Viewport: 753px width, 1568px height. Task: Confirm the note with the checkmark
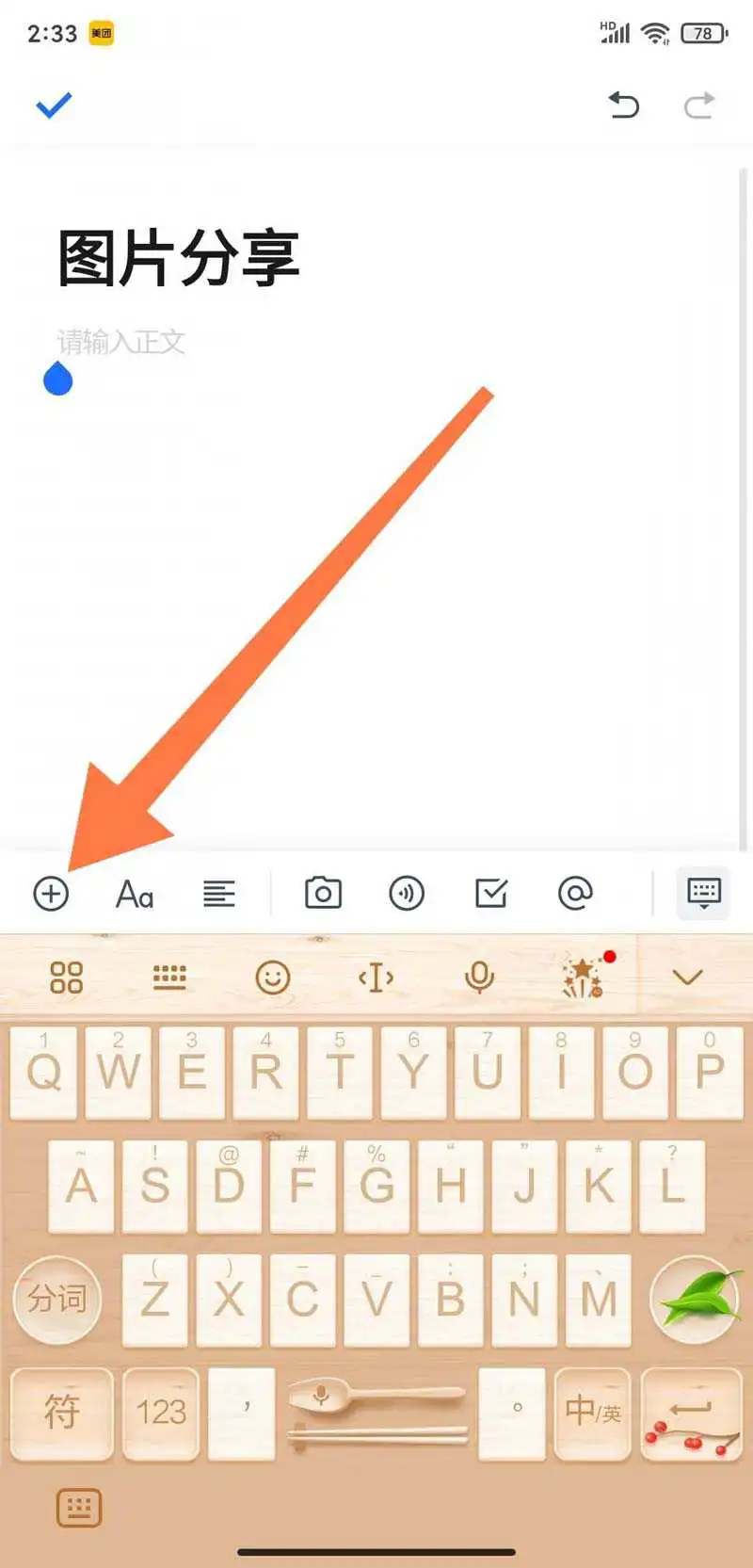coord(54,105)
